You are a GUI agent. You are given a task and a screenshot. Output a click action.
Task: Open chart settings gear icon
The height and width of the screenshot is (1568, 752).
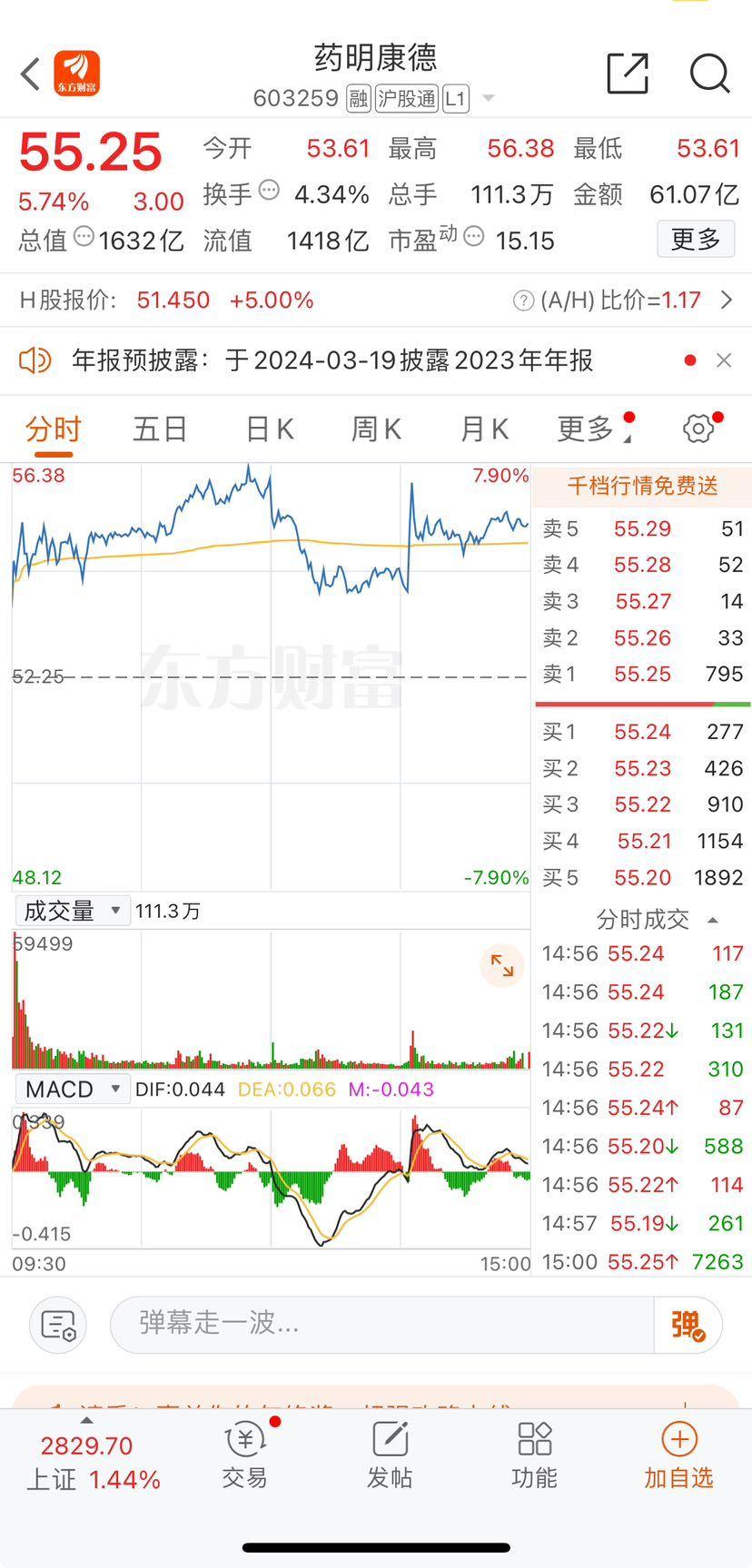point(698,429)
